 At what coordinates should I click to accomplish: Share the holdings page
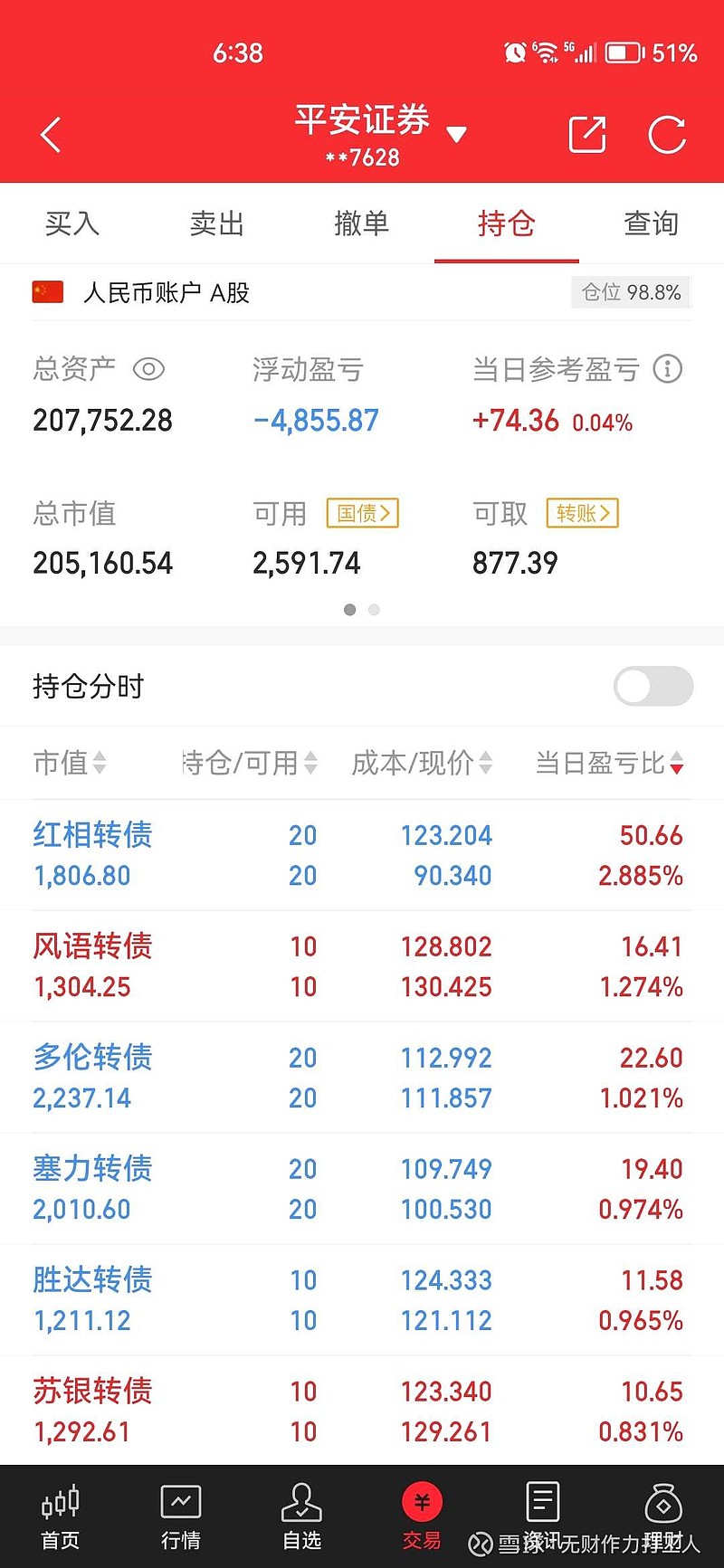click(586, 135)
